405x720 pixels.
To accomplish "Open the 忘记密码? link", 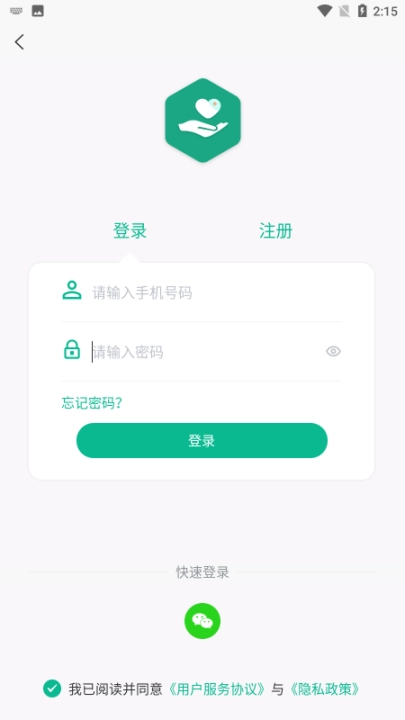I will pos(92,403).
